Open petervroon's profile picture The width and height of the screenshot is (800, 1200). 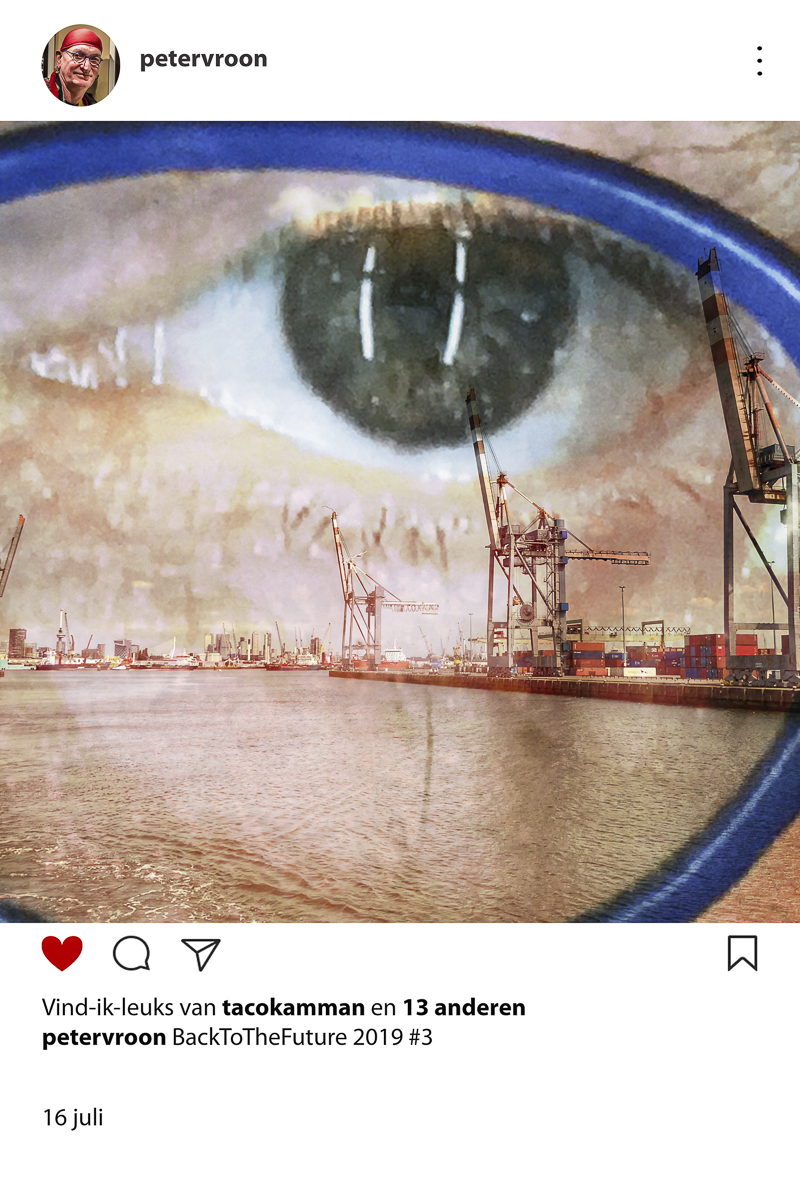[80, 65]
